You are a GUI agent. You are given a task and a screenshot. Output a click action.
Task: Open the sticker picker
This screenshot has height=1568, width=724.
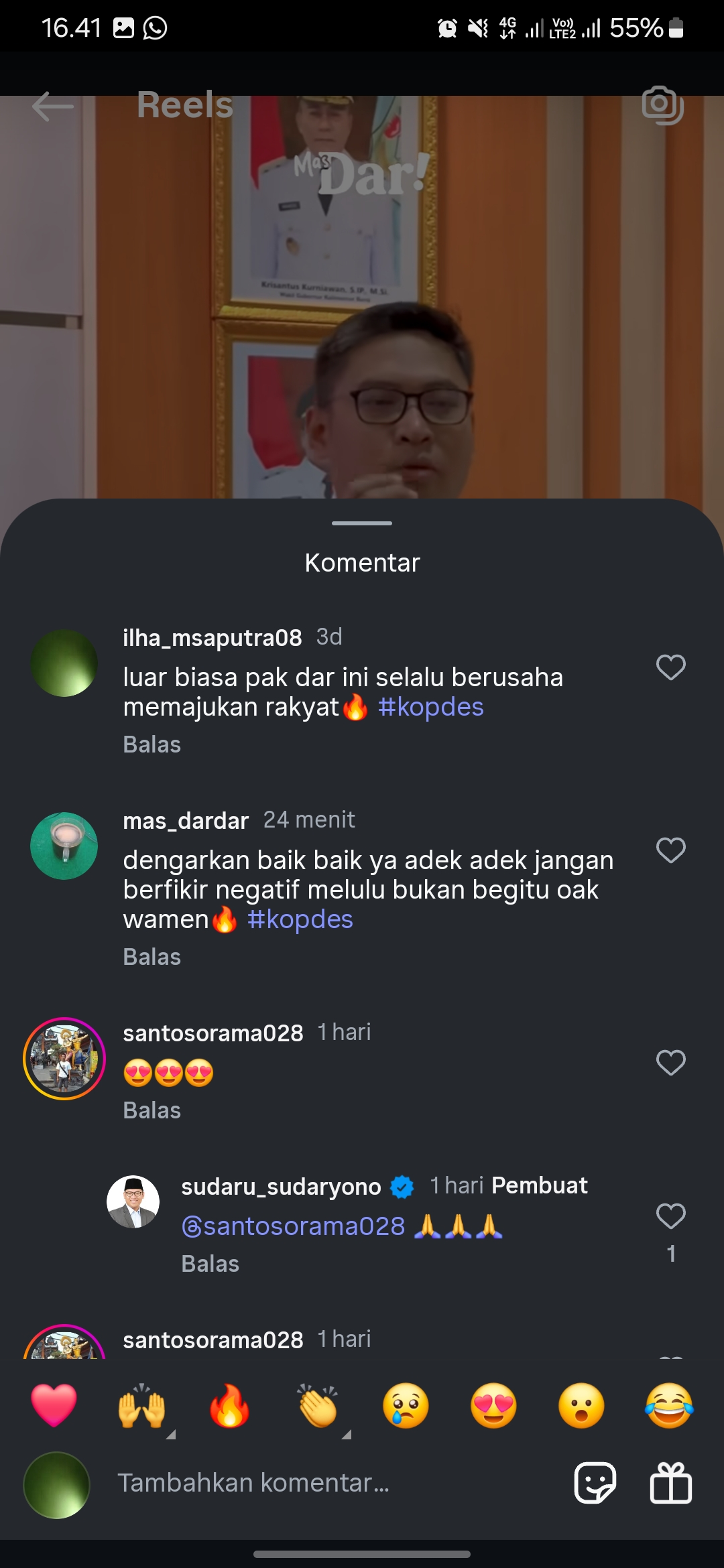pos(595,1483)
